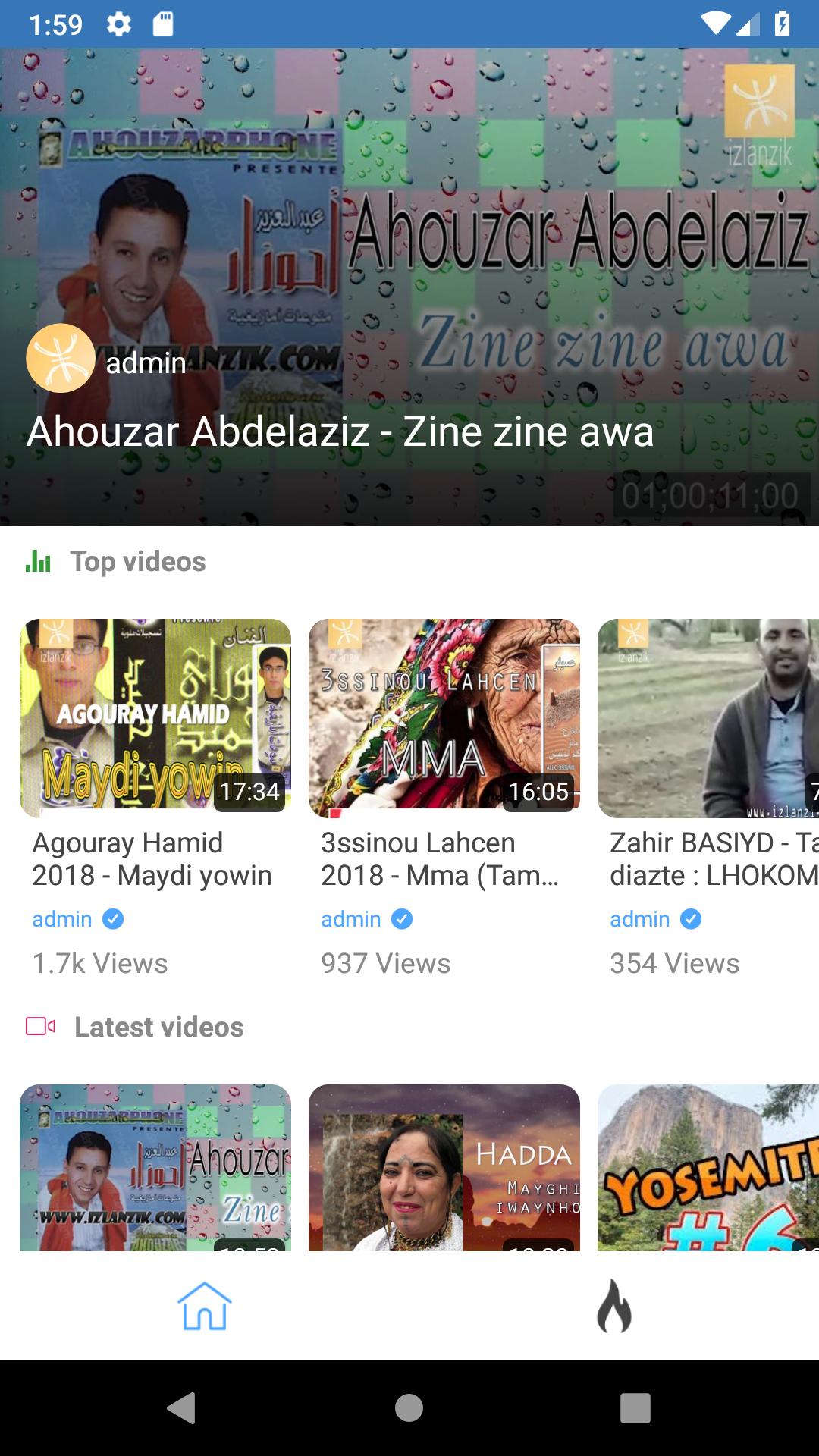Image resolution: width=819 pixels, height=1456 pixels.
Task: Play 3ssinou Lahcen 2018 - Mma video
Action: tap(444, 718)
